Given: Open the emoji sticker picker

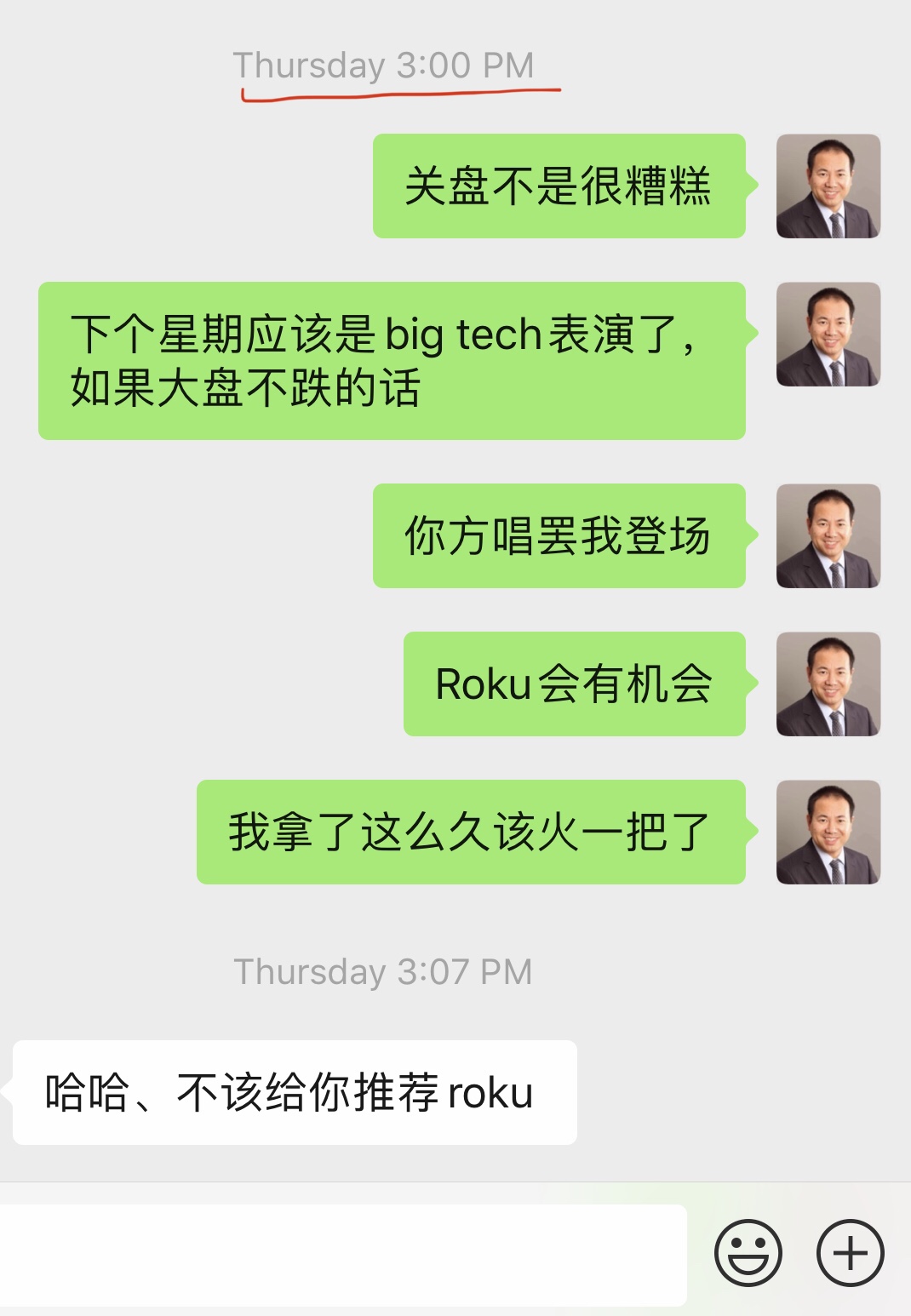Looking at the screenshot, I should (748, 1253).
